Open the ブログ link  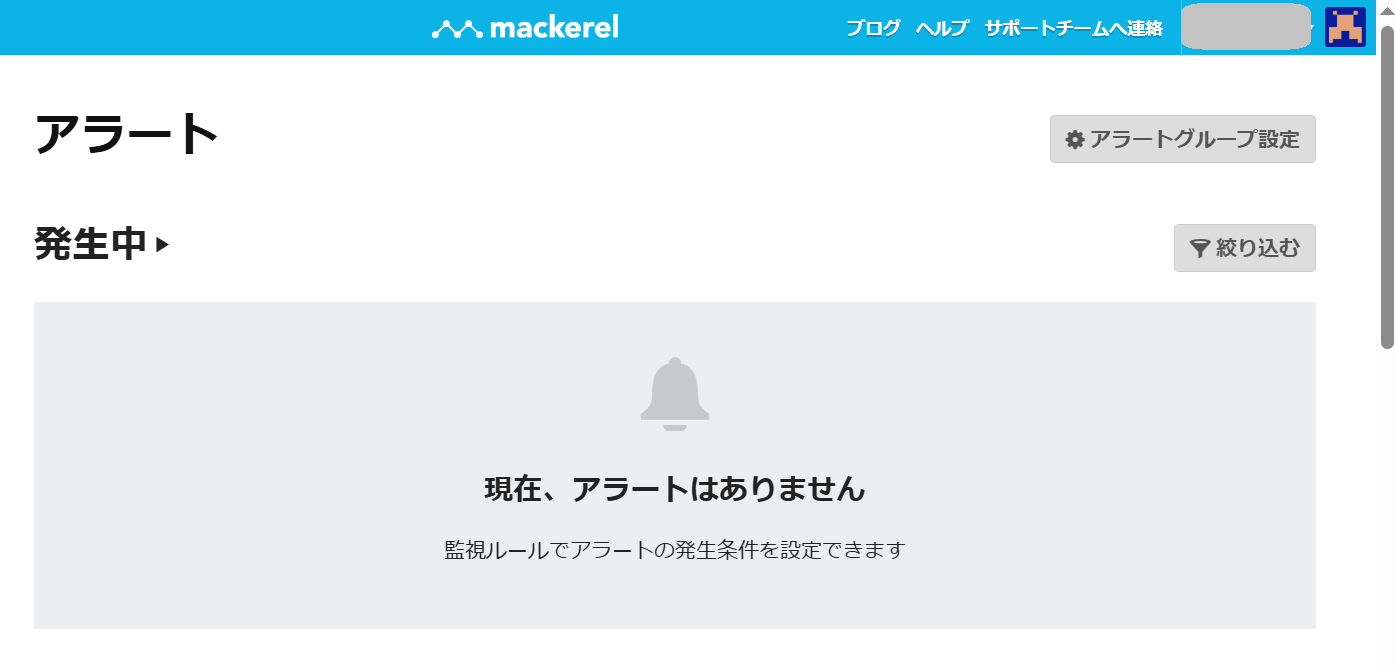pos(873,28)
